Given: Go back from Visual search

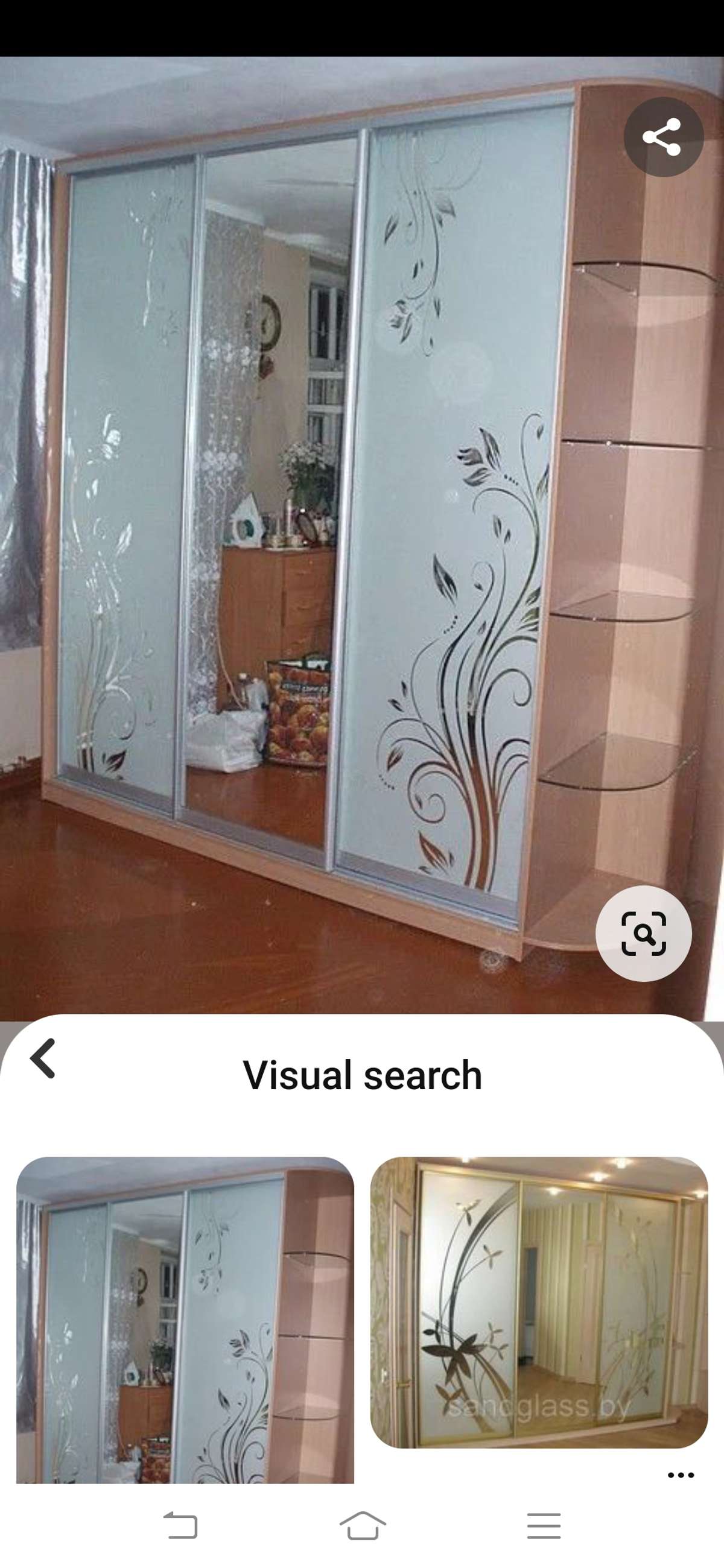Looking at the screenshot, I should [x=43, y=1058].
